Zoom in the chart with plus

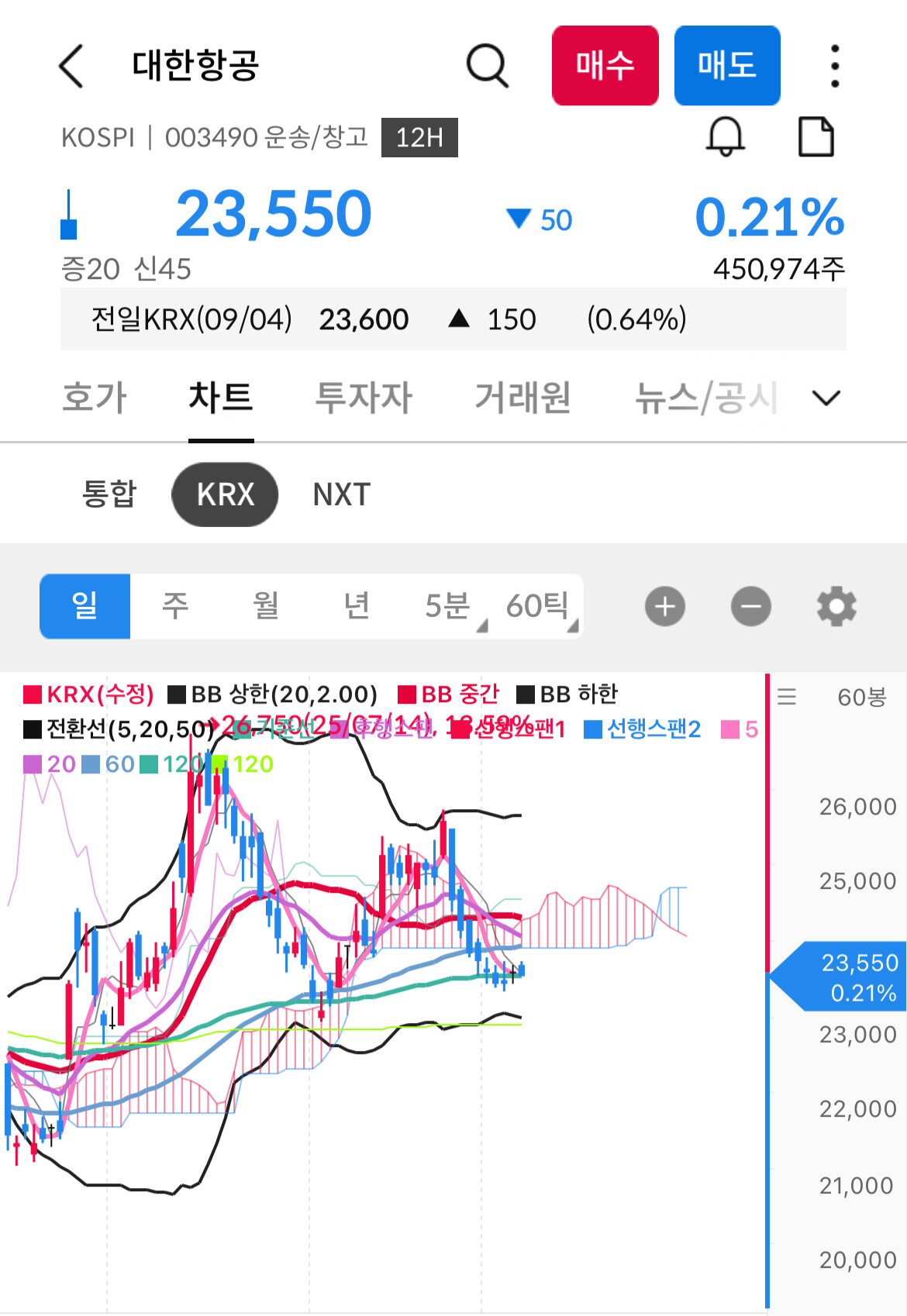[x=665, y=606]
